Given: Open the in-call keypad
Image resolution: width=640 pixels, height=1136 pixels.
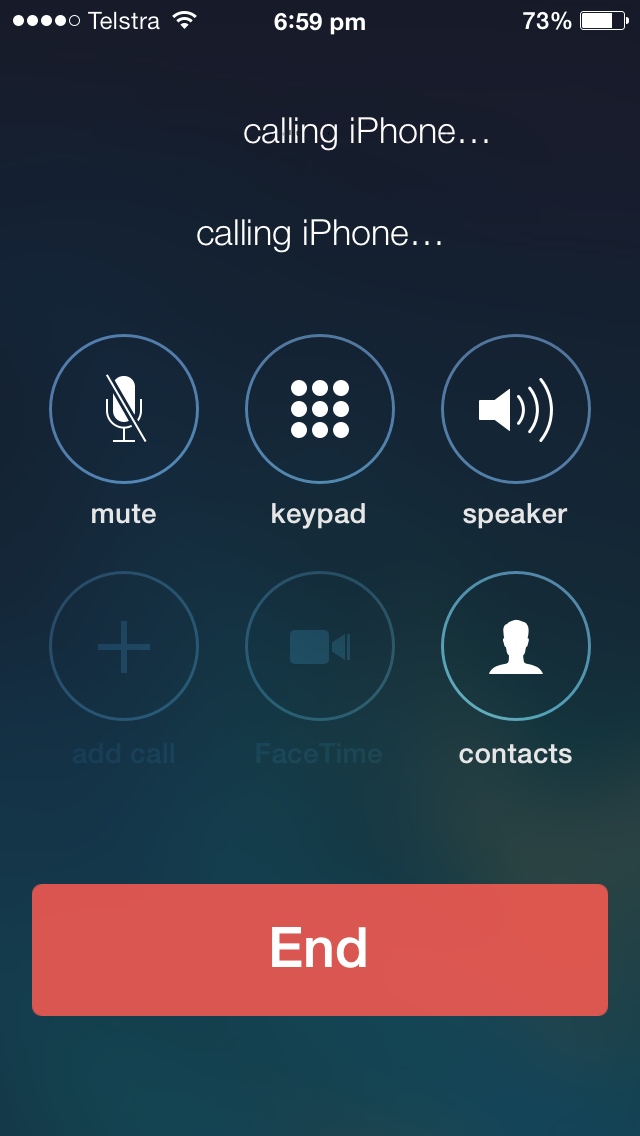Looking at the screenshot, I should [x=320, y=409].
